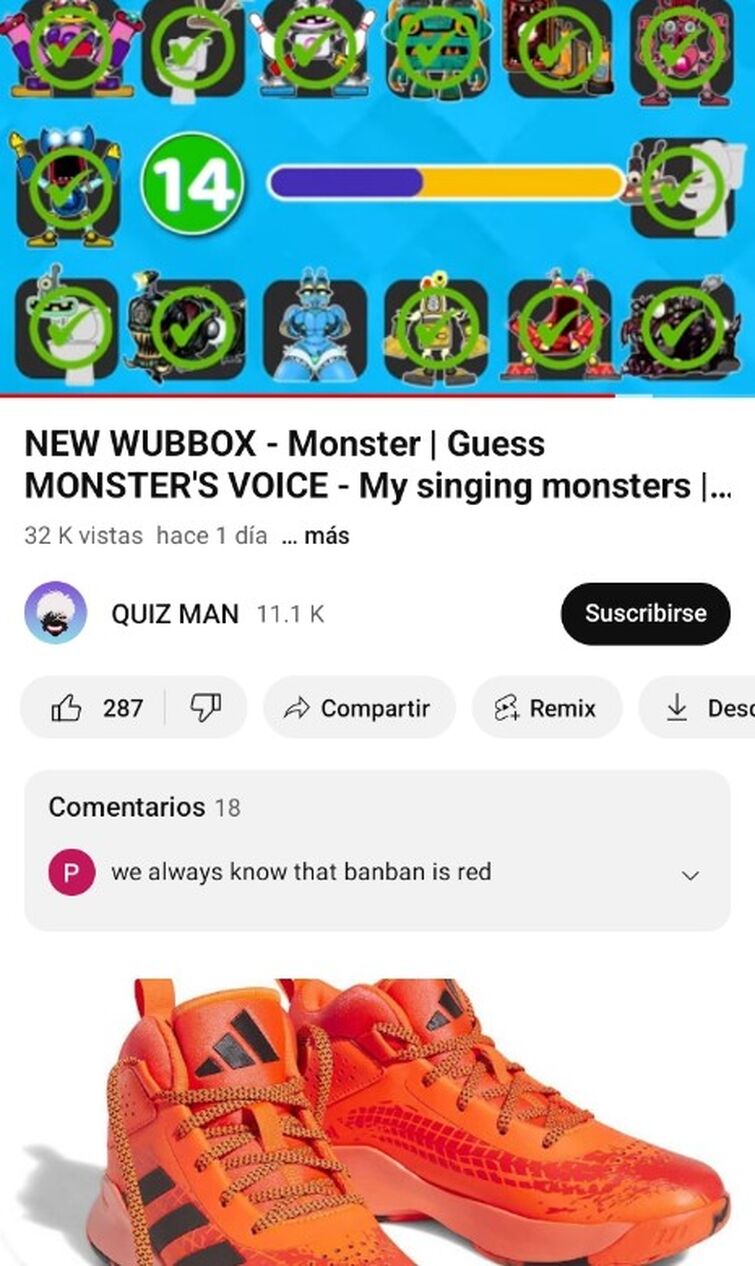Like the video with 287 likes
Screen dimensions: 755x1266
tap(97, 708)
